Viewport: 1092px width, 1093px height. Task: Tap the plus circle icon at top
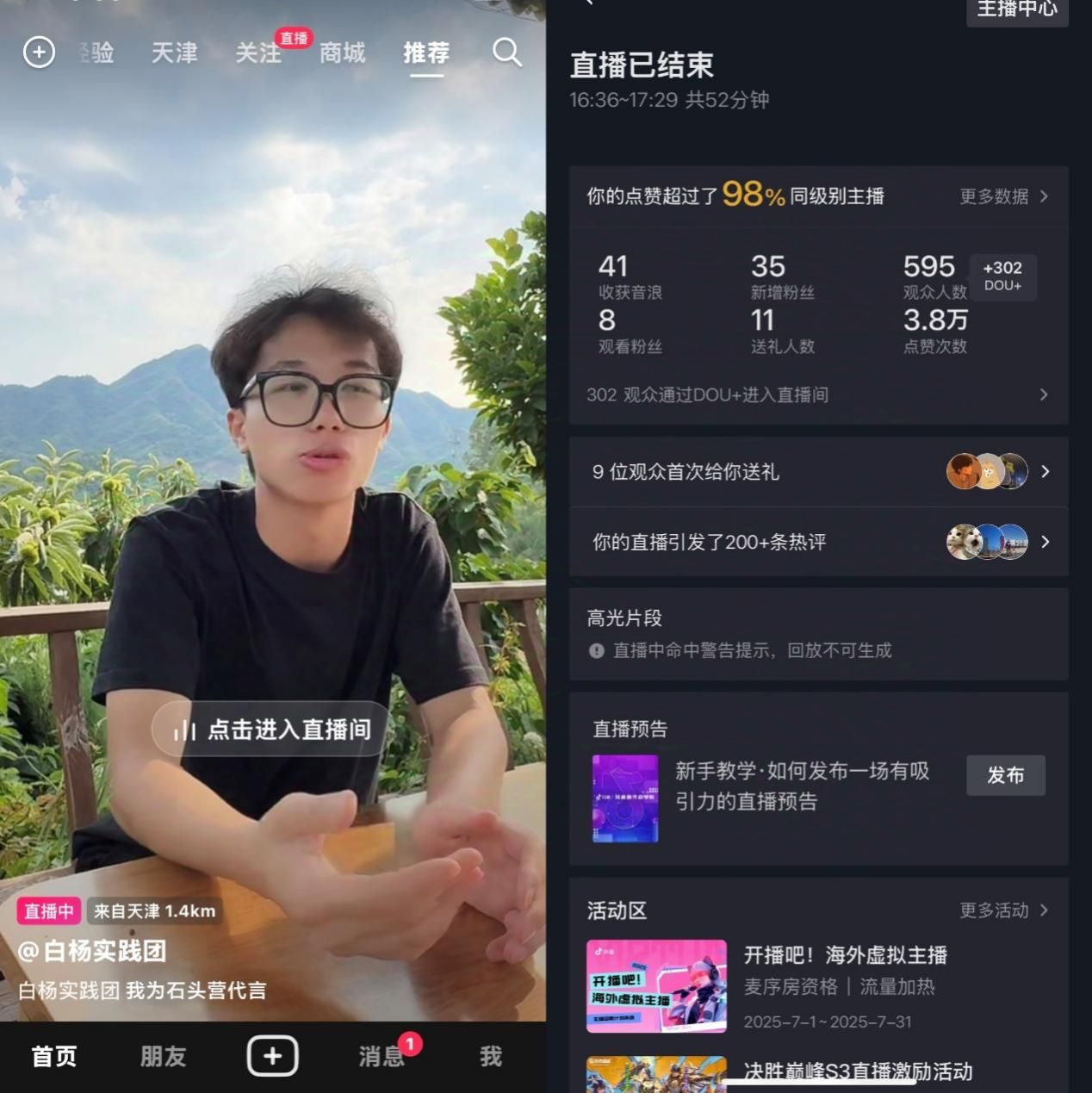(x=39, y=53)
